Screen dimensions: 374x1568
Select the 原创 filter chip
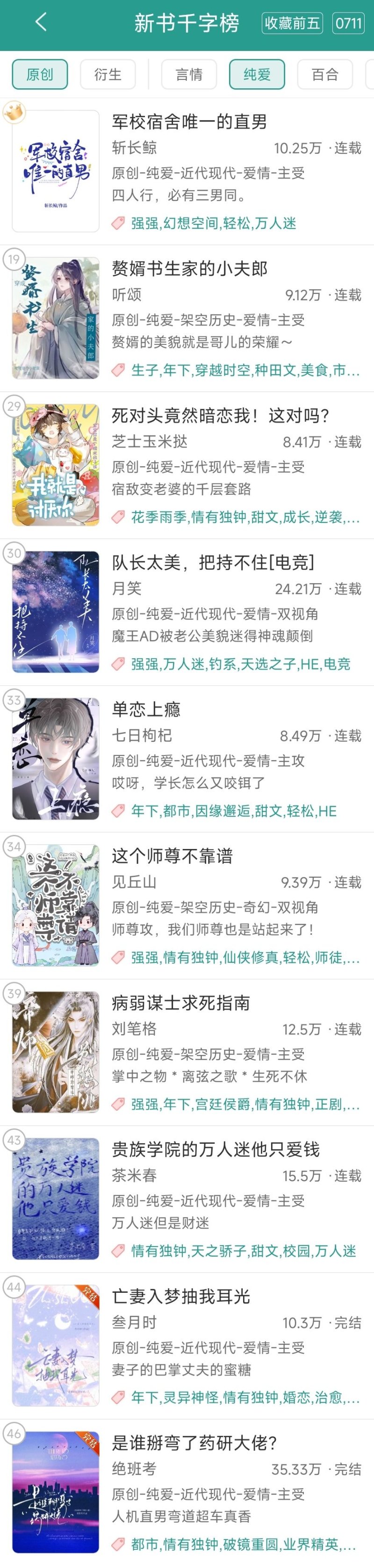pyautogui.click(x=40, y=74)
